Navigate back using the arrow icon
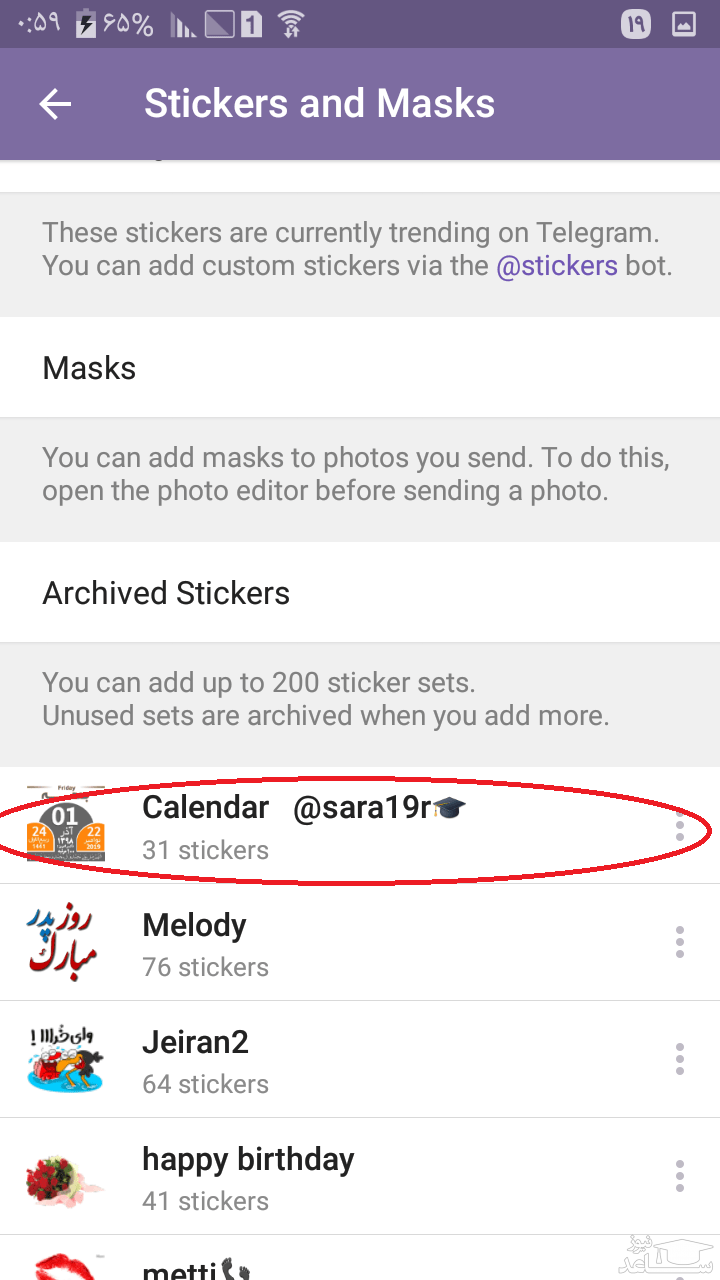Screen dimensions: 720x1280 [x=55, y=103]
